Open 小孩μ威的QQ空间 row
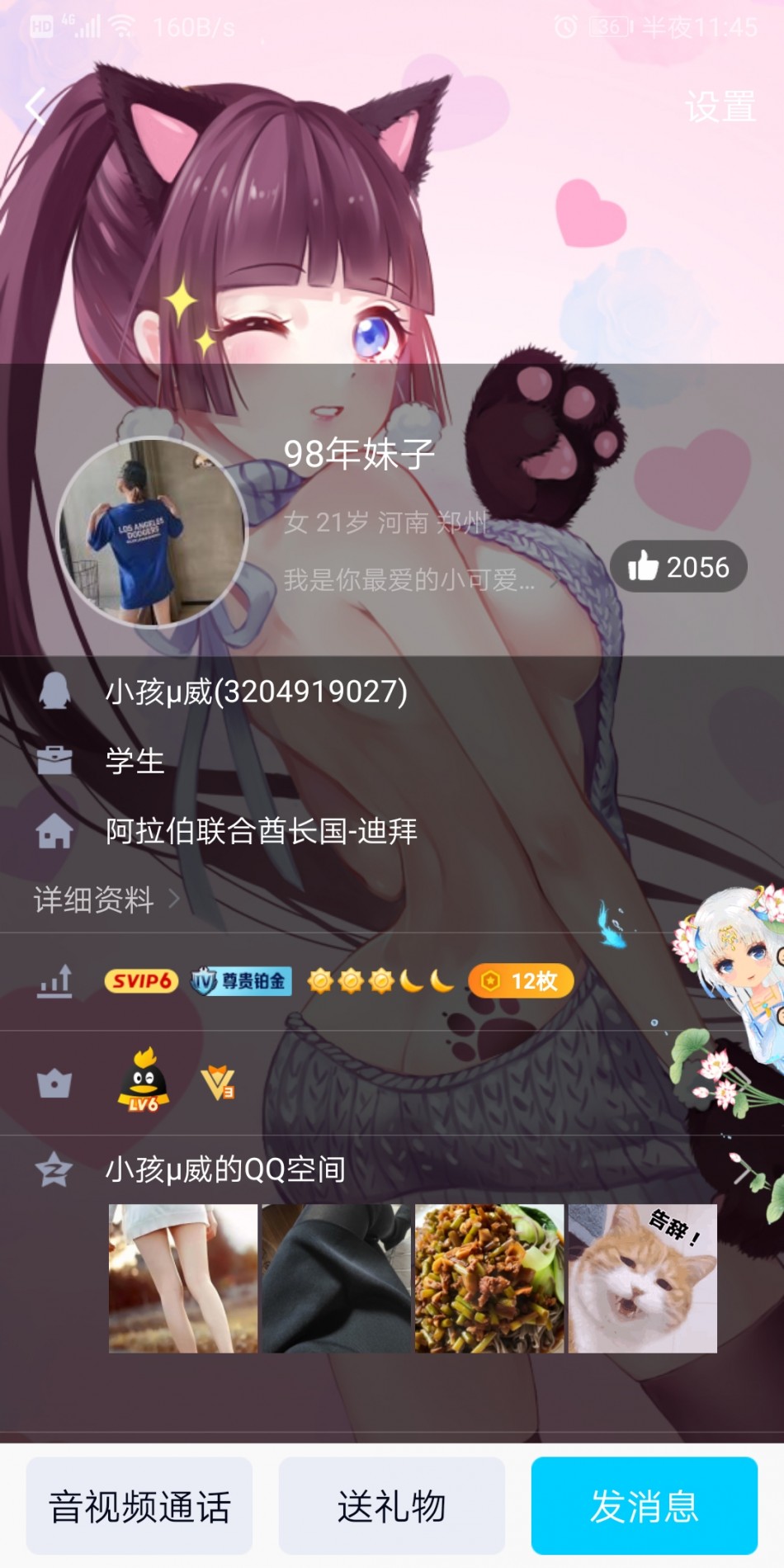The height and width of the screenshot is (1568, 784). tap(225, 1169)
